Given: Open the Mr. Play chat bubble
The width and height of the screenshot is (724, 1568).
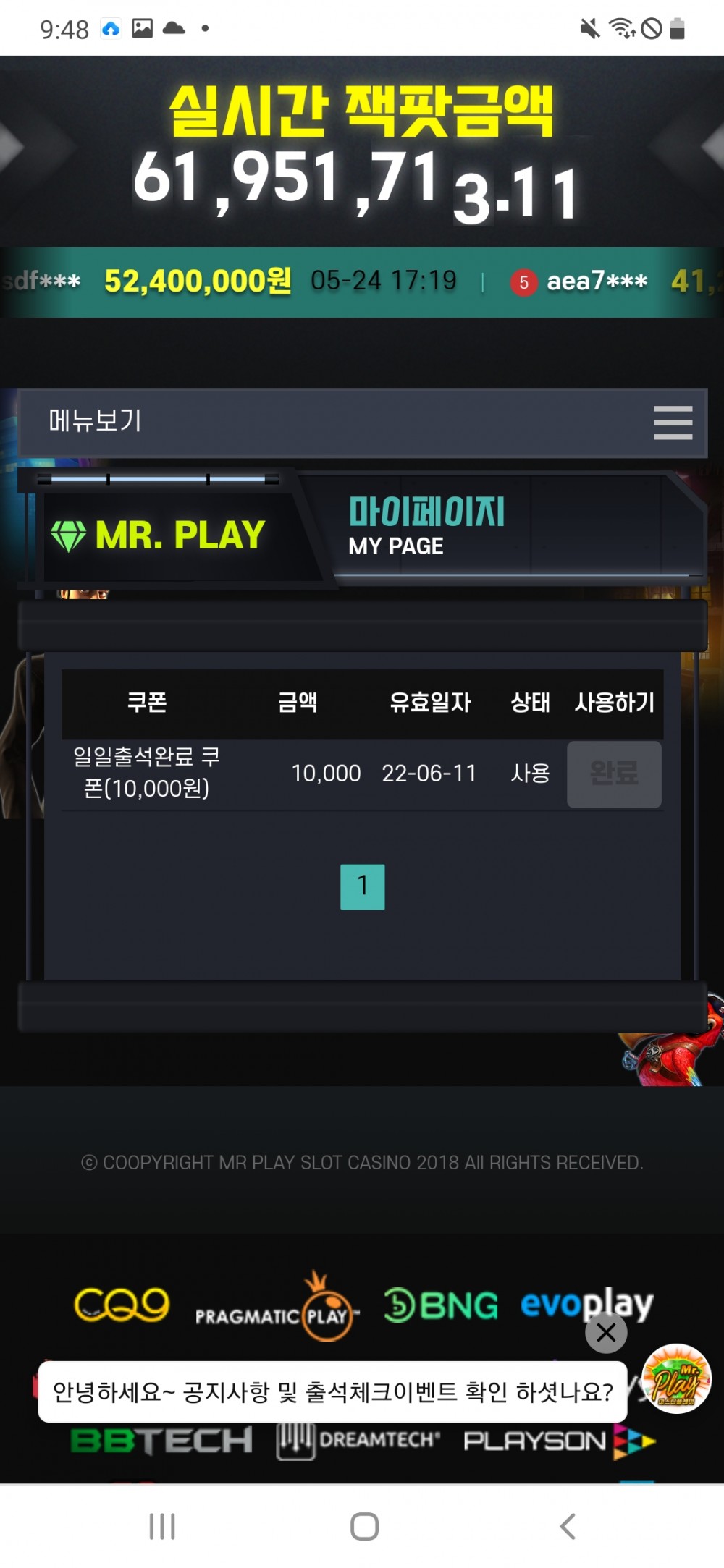Looking at the screenshot, I should point(676,1379).
